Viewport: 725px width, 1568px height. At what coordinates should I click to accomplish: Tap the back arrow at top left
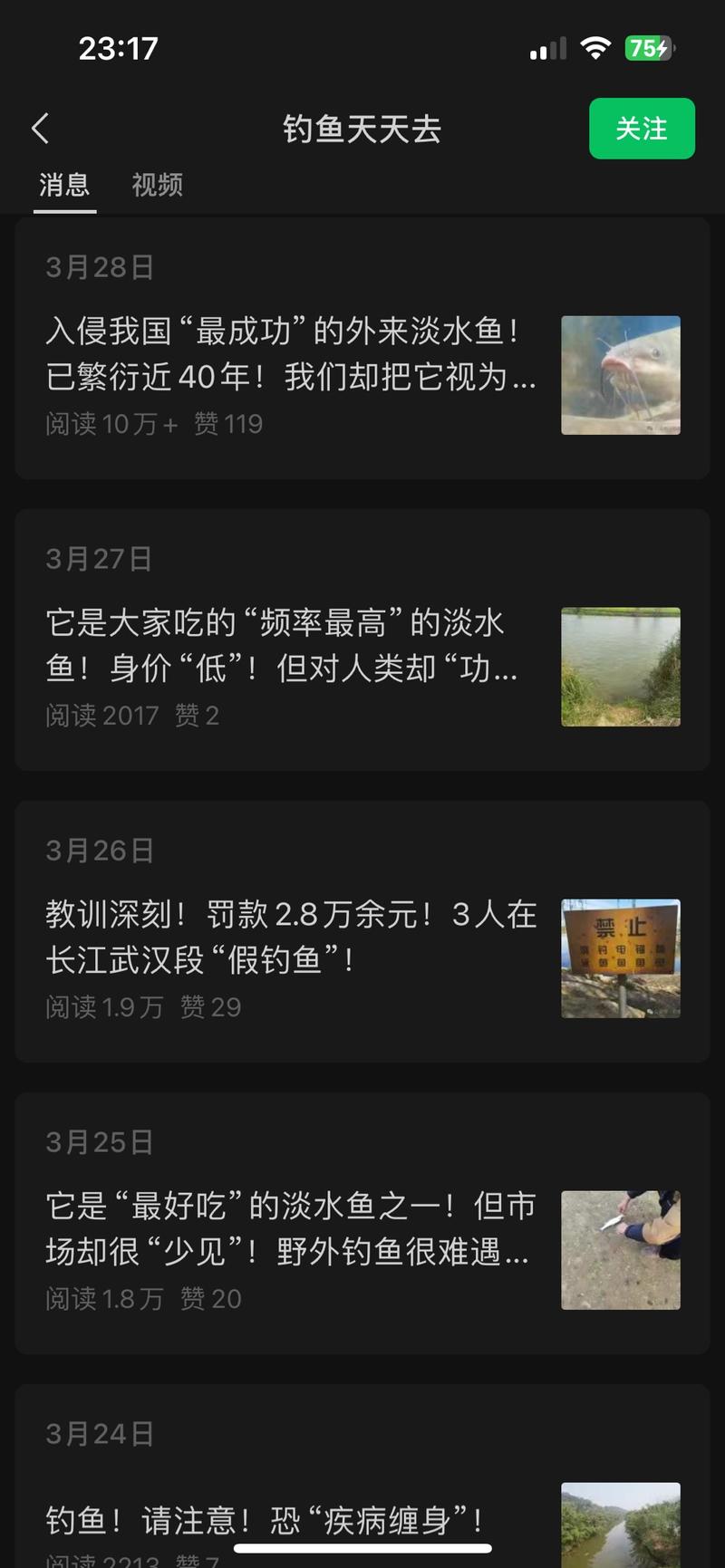40,129
